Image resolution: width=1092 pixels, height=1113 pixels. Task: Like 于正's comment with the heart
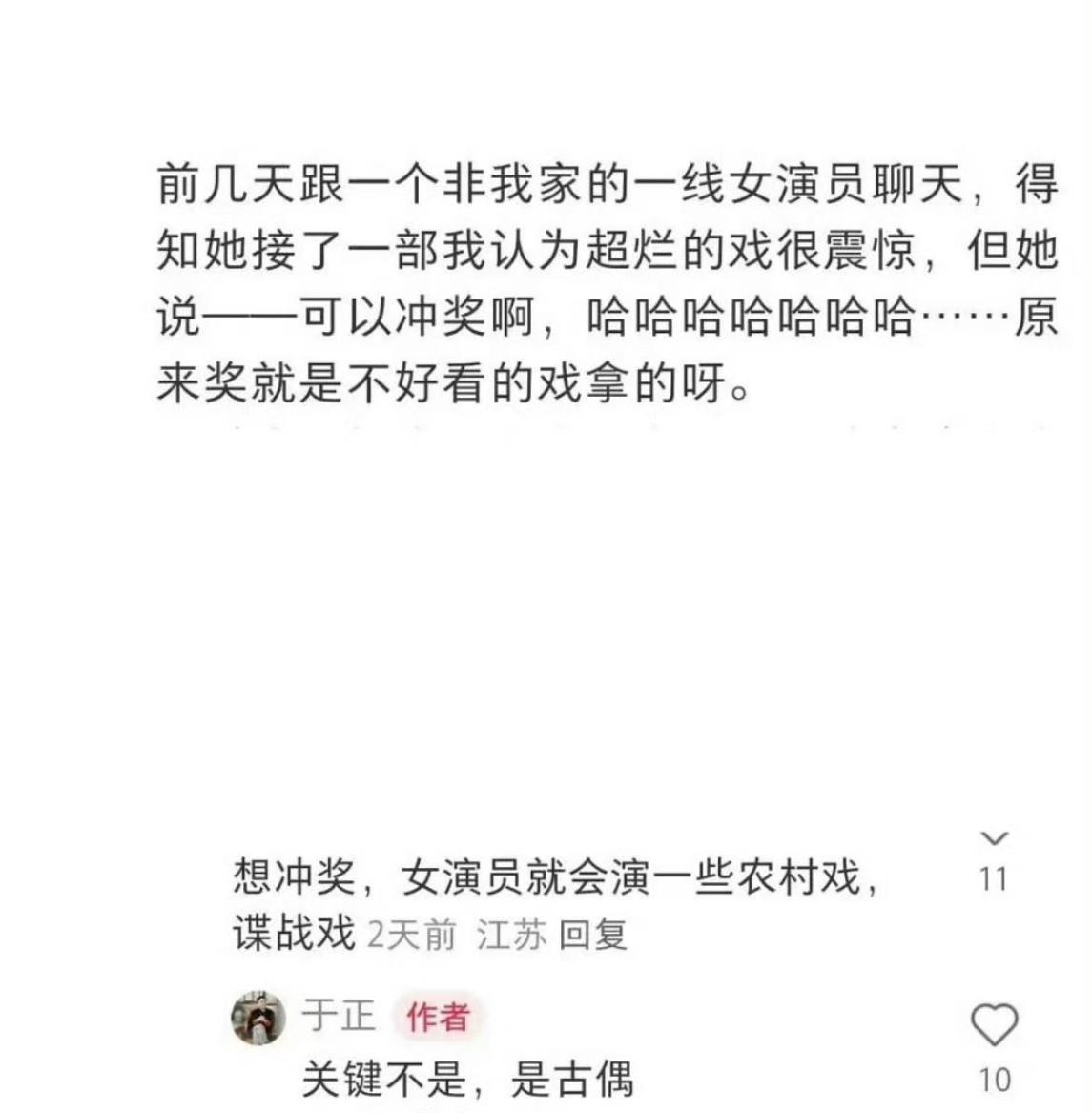[x=994, y=1025]
